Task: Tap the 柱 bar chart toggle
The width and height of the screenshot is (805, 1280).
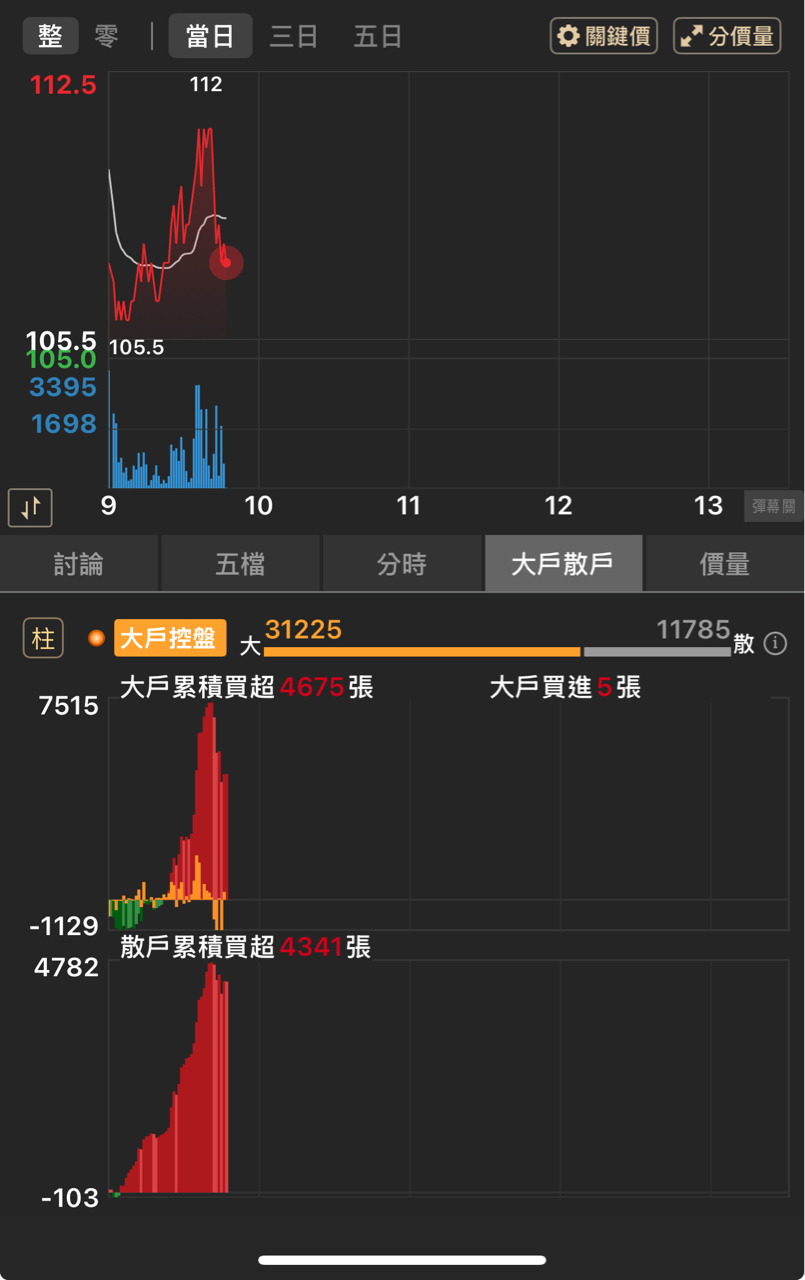Action: (43, 638)
